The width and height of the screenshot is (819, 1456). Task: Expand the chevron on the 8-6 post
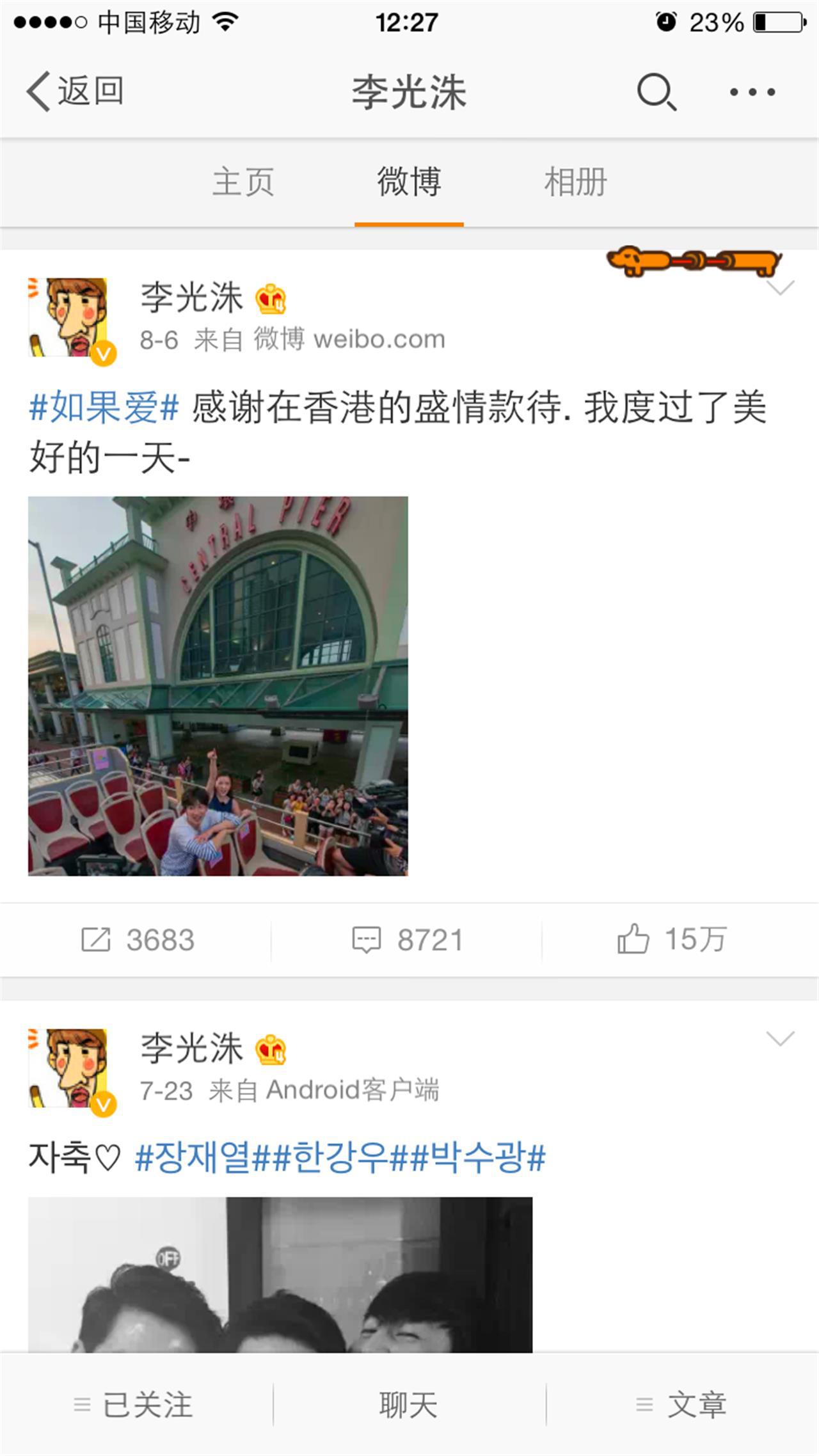pyautogui.click(x=780, y=287)
